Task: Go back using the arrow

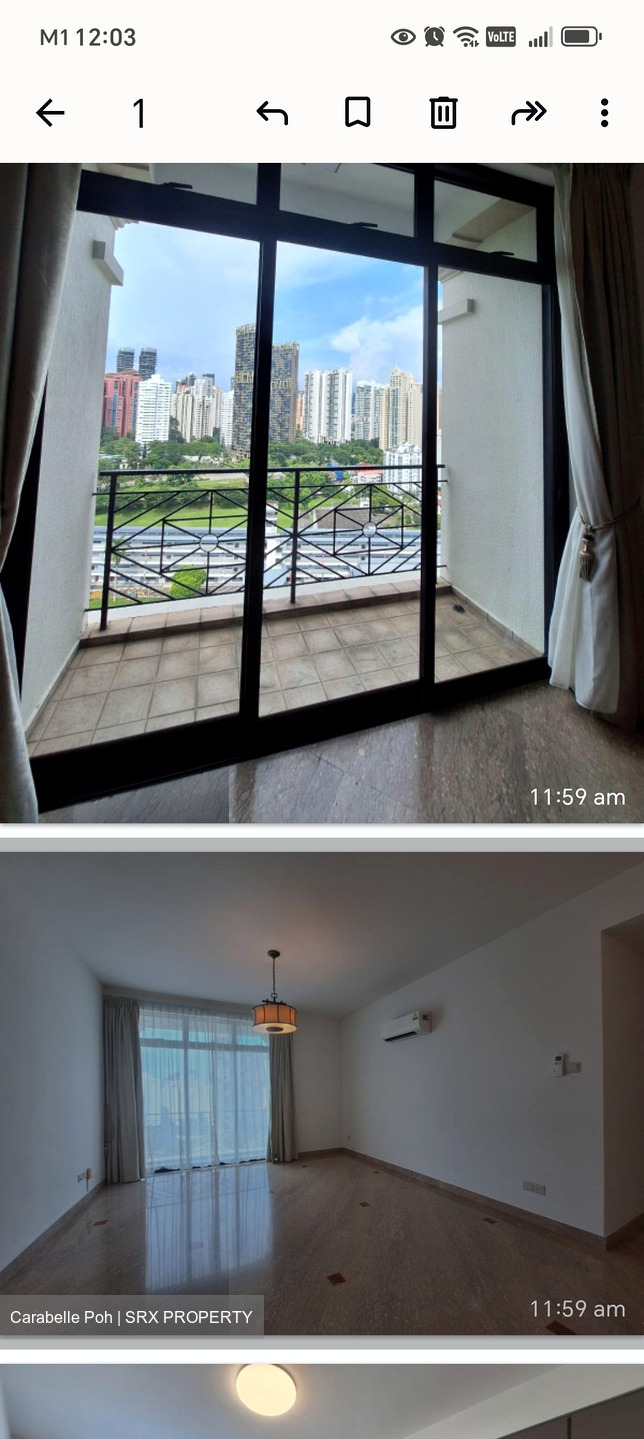Action: click(50, 113)
